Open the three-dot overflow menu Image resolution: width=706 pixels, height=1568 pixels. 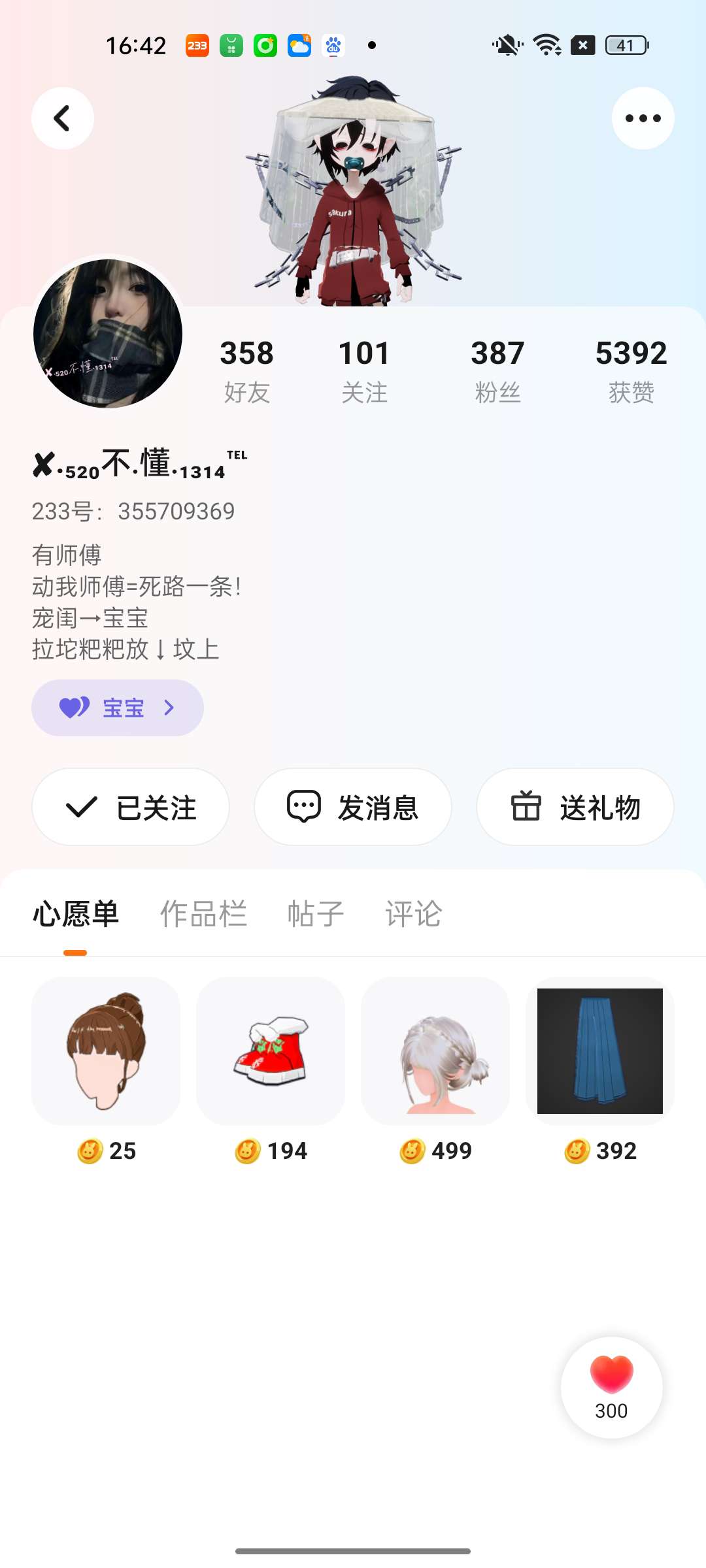643,118
